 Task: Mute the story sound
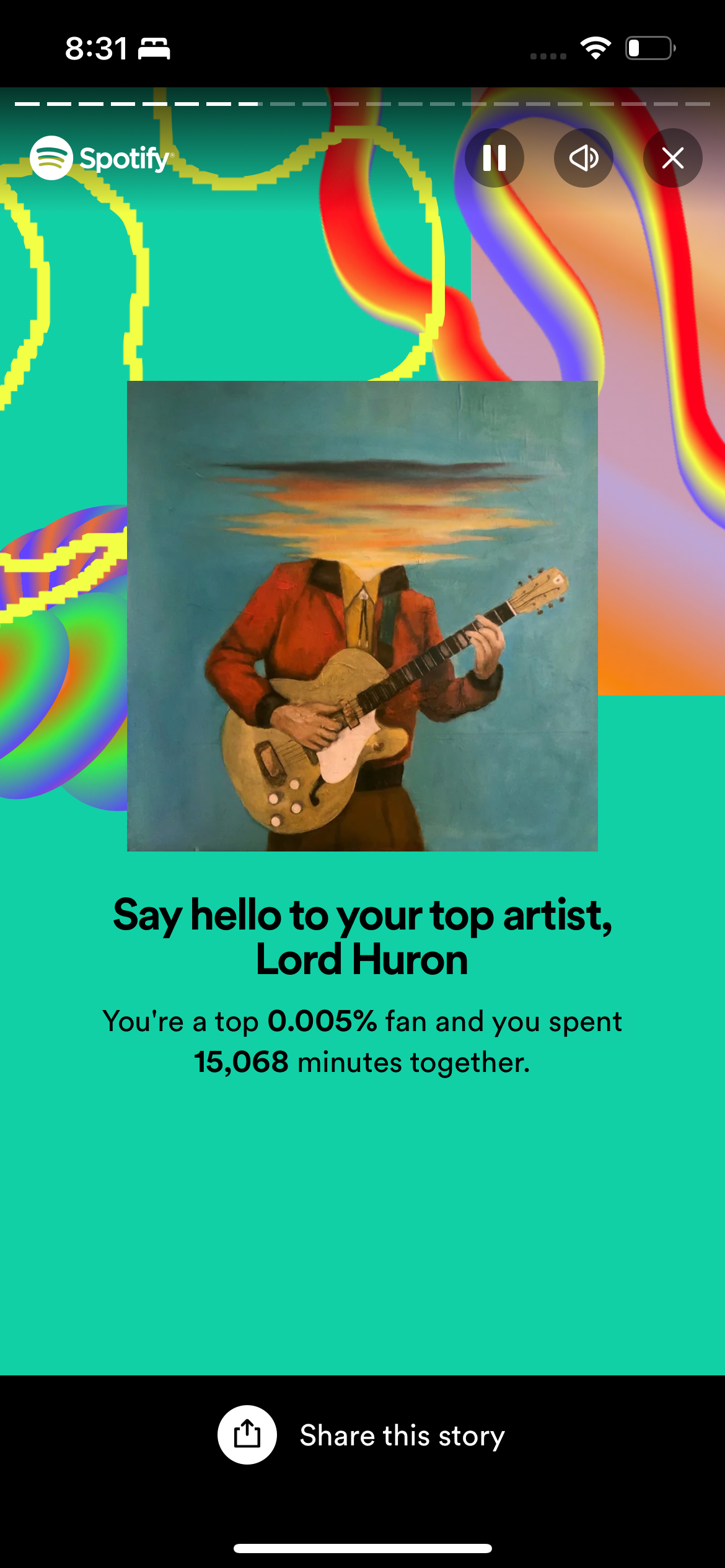pyautogui.click(x=583, y=158)
